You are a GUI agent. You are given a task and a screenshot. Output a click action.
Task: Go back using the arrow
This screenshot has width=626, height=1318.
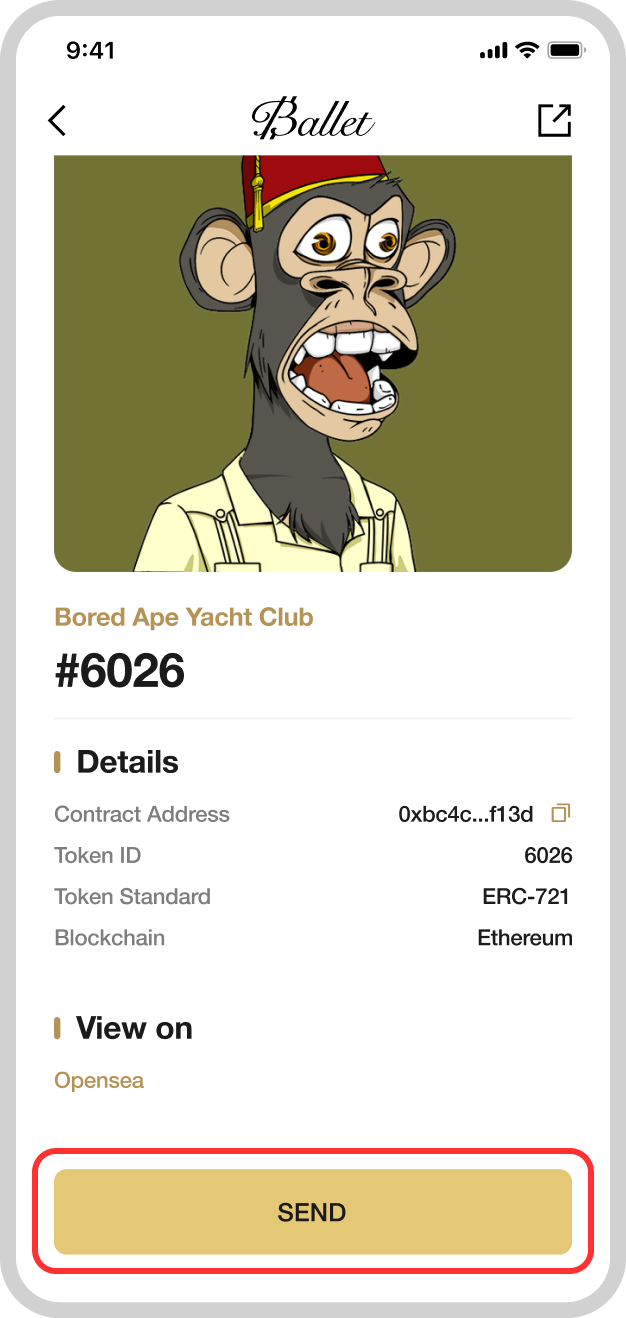[57, 121]
